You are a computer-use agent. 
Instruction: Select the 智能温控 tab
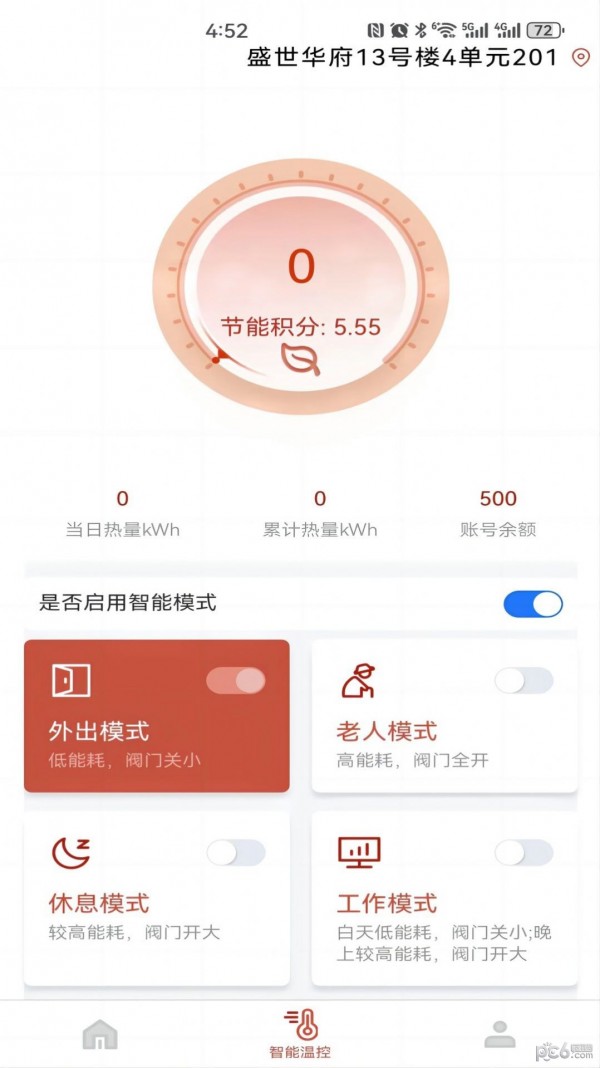[300, 1034]
